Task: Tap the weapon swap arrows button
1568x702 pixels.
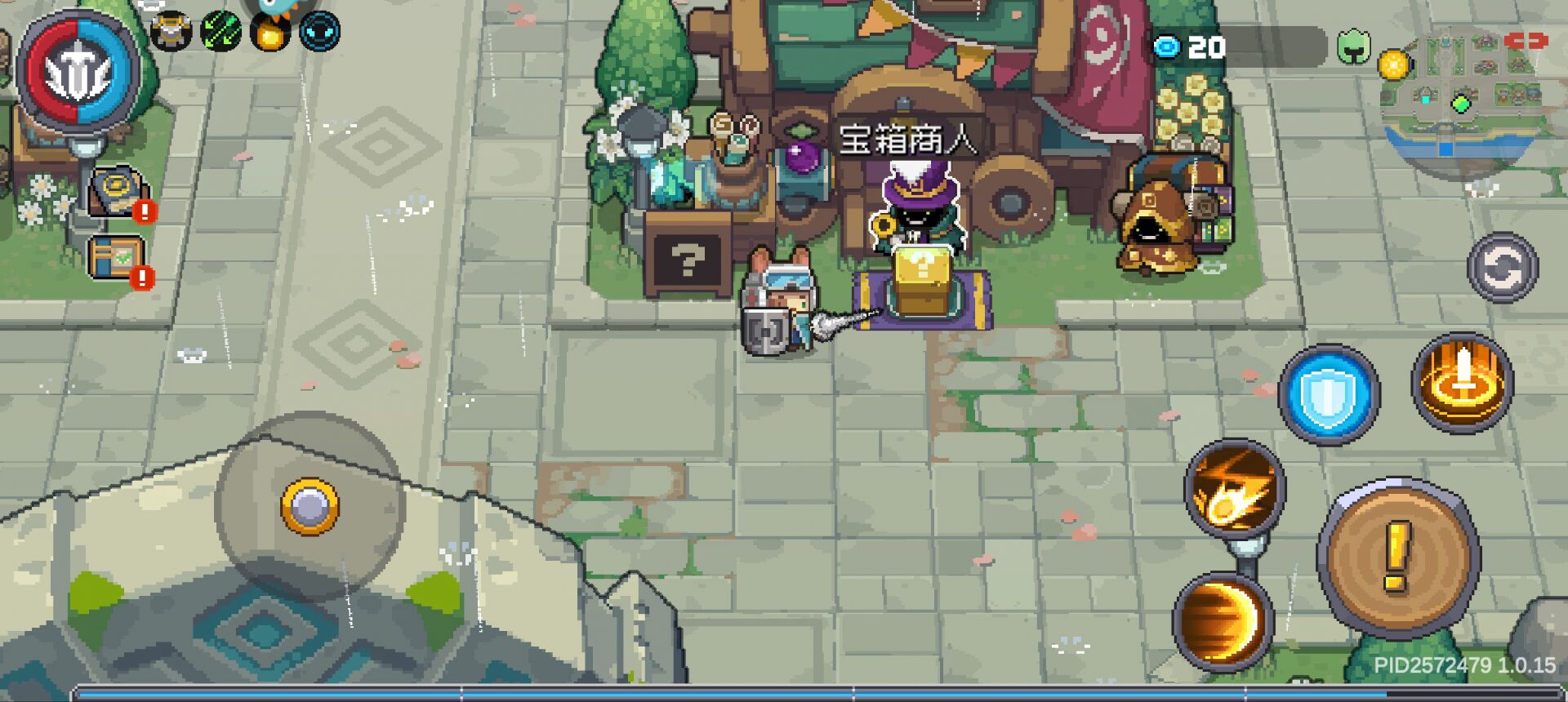Action: click(1502, 268)
